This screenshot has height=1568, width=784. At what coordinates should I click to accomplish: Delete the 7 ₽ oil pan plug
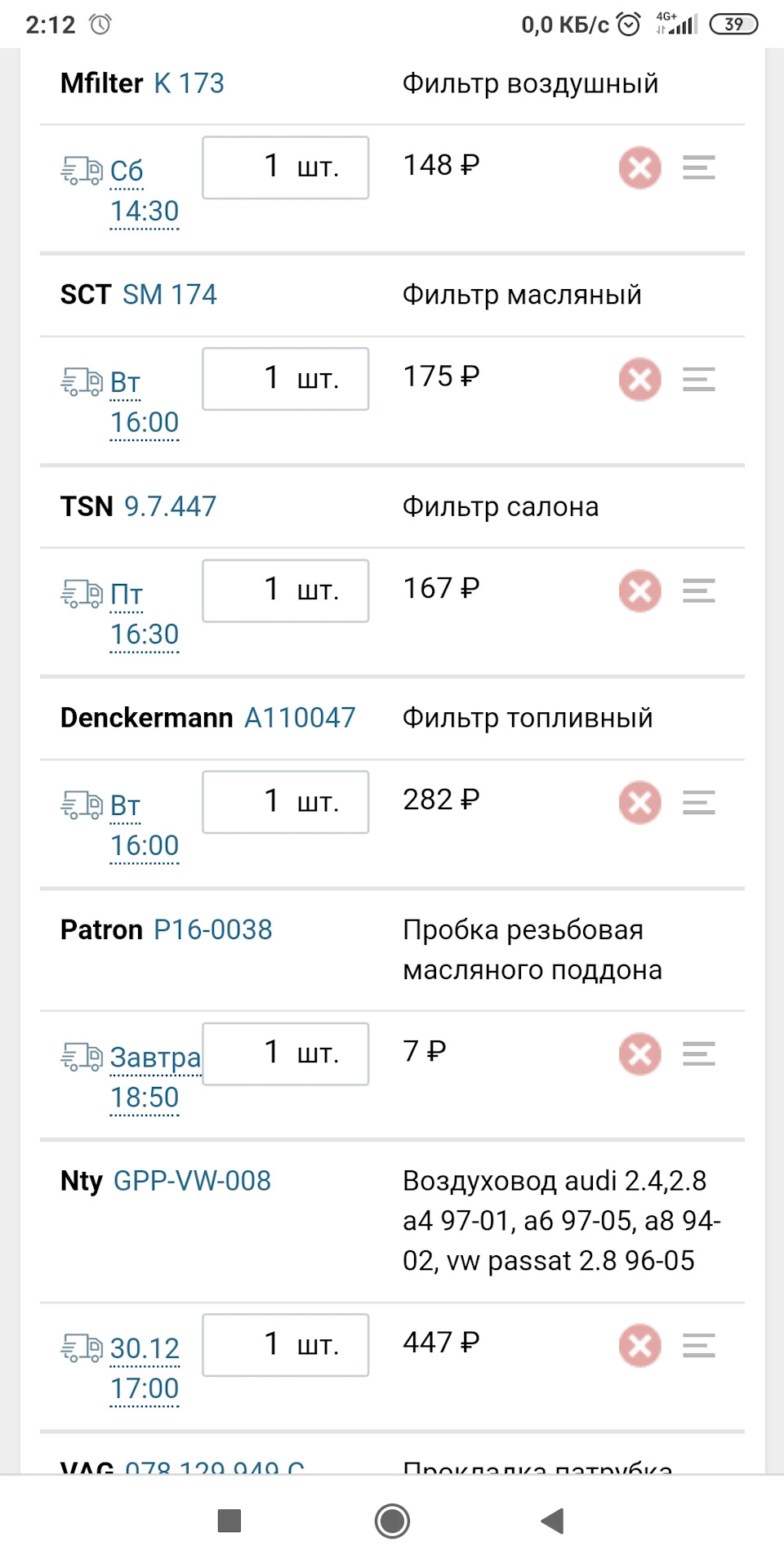pos(639,1054)
